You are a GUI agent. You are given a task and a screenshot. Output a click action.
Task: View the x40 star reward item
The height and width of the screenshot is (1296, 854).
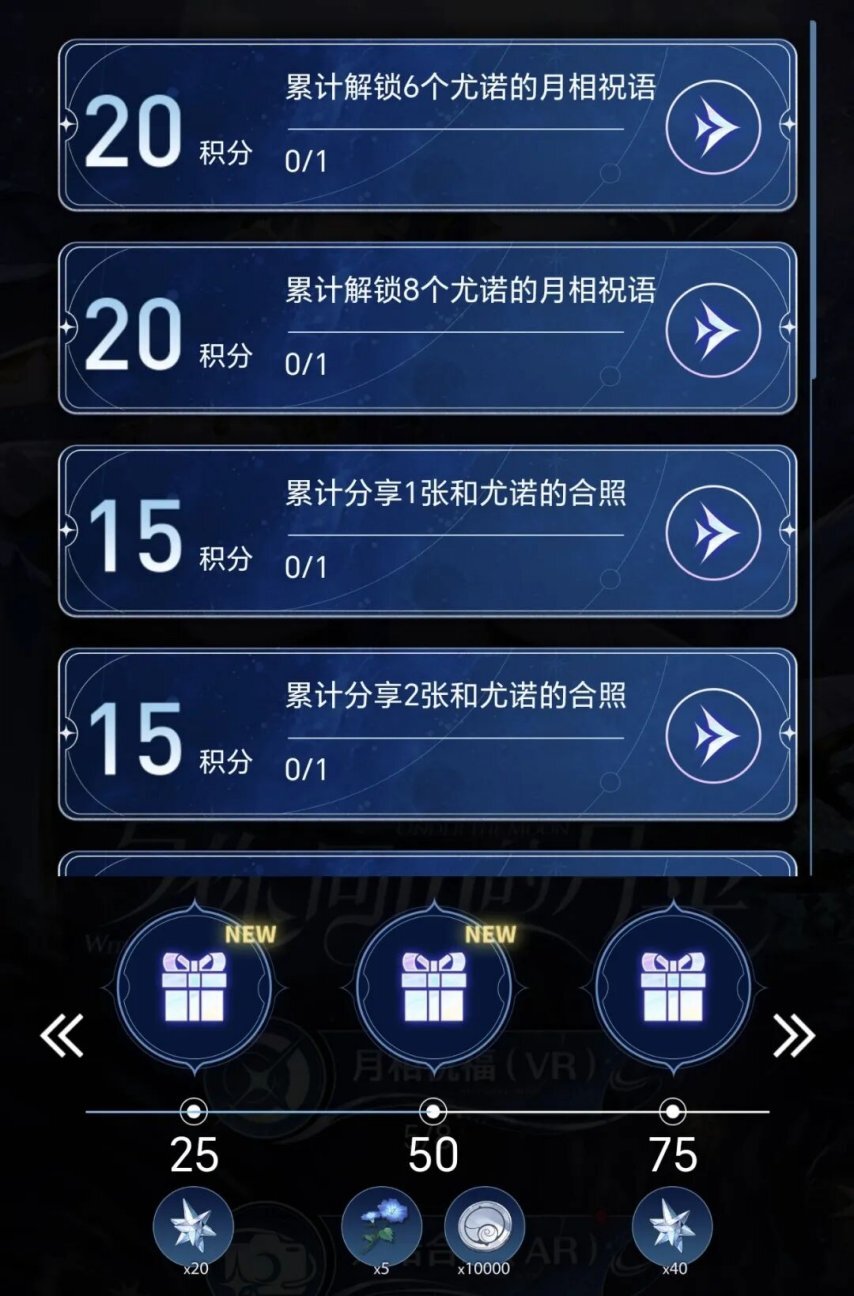coord(672,1226)
